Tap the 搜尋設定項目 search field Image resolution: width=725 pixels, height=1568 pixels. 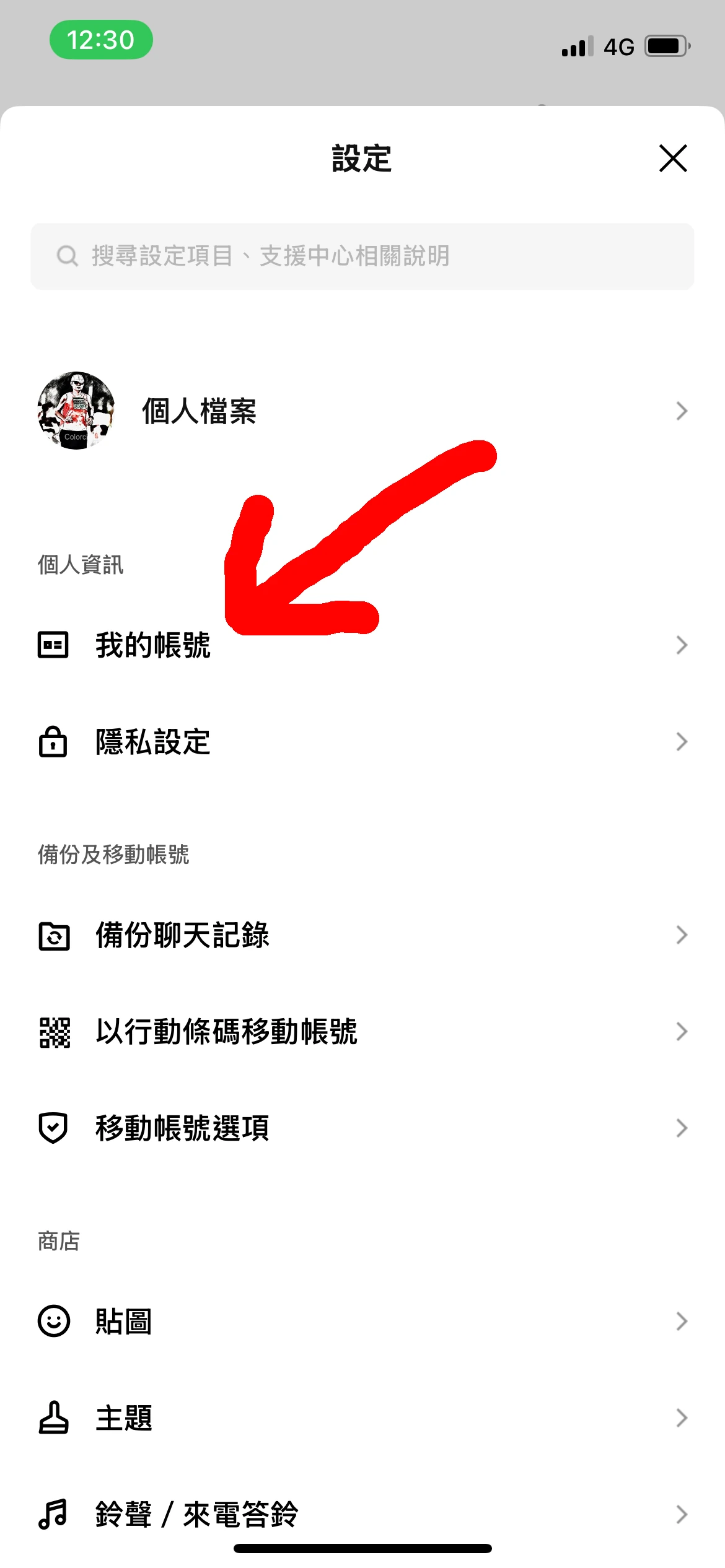[x=362, y=256]
